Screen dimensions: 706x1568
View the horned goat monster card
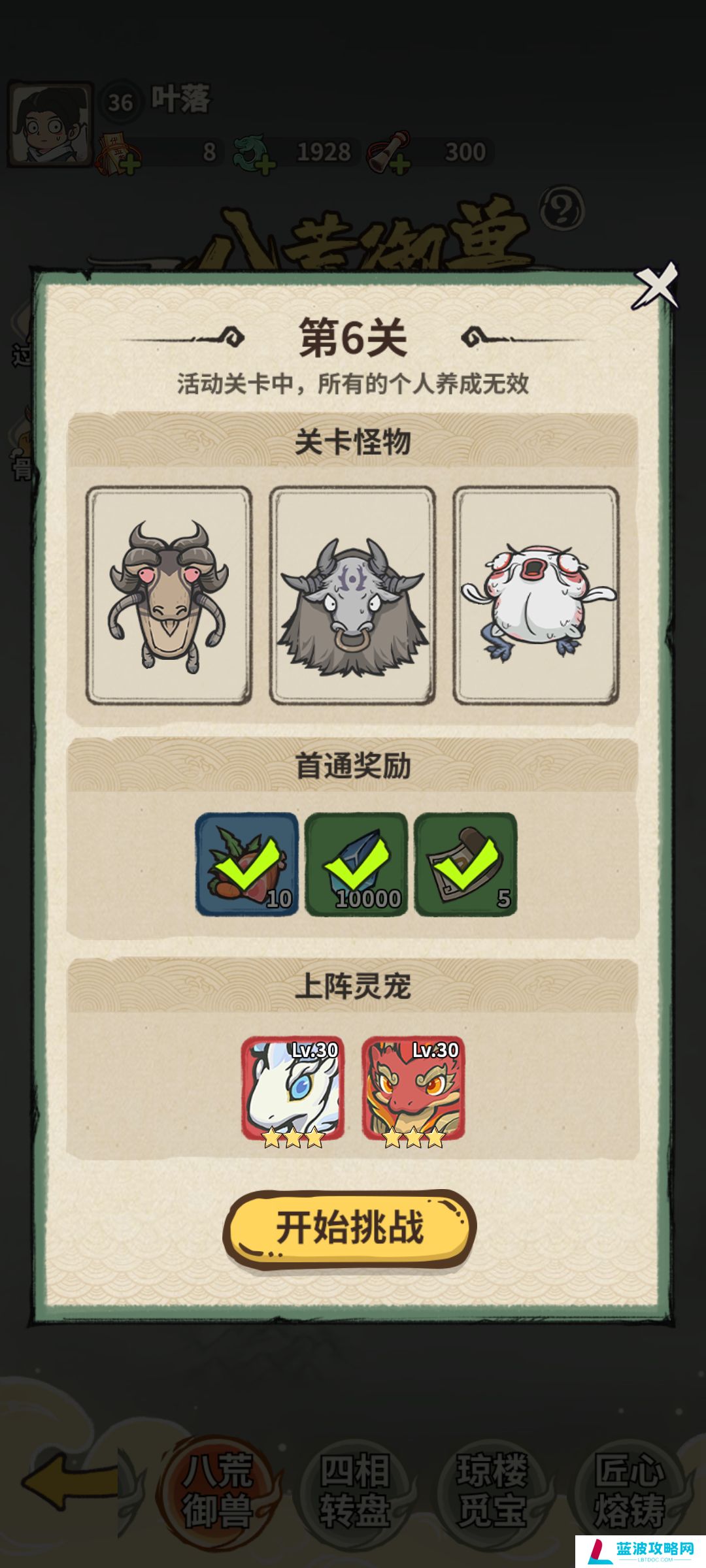click(x=169, y=595)
